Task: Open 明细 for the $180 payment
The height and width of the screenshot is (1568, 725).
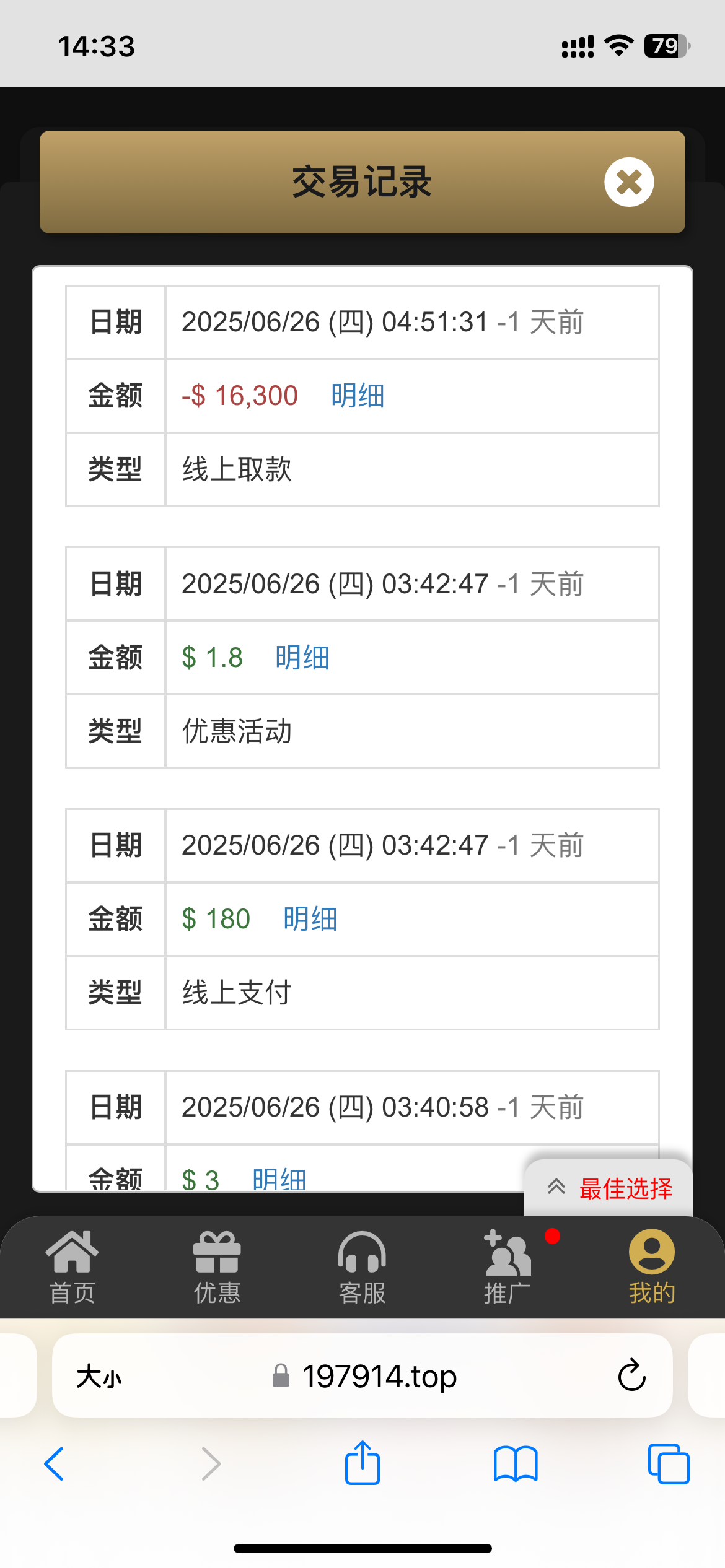Action: 310,919
